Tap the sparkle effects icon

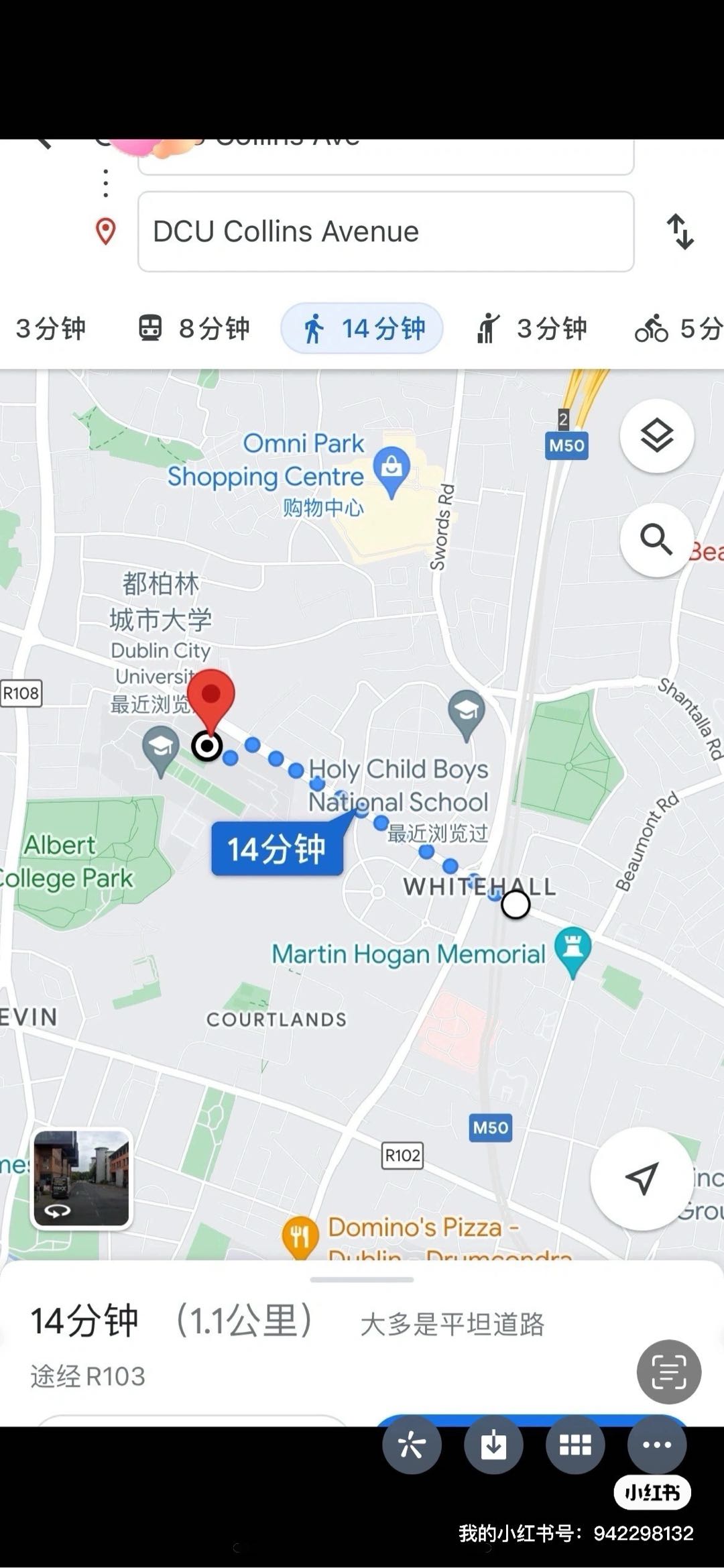click(x=412, y=1445)
